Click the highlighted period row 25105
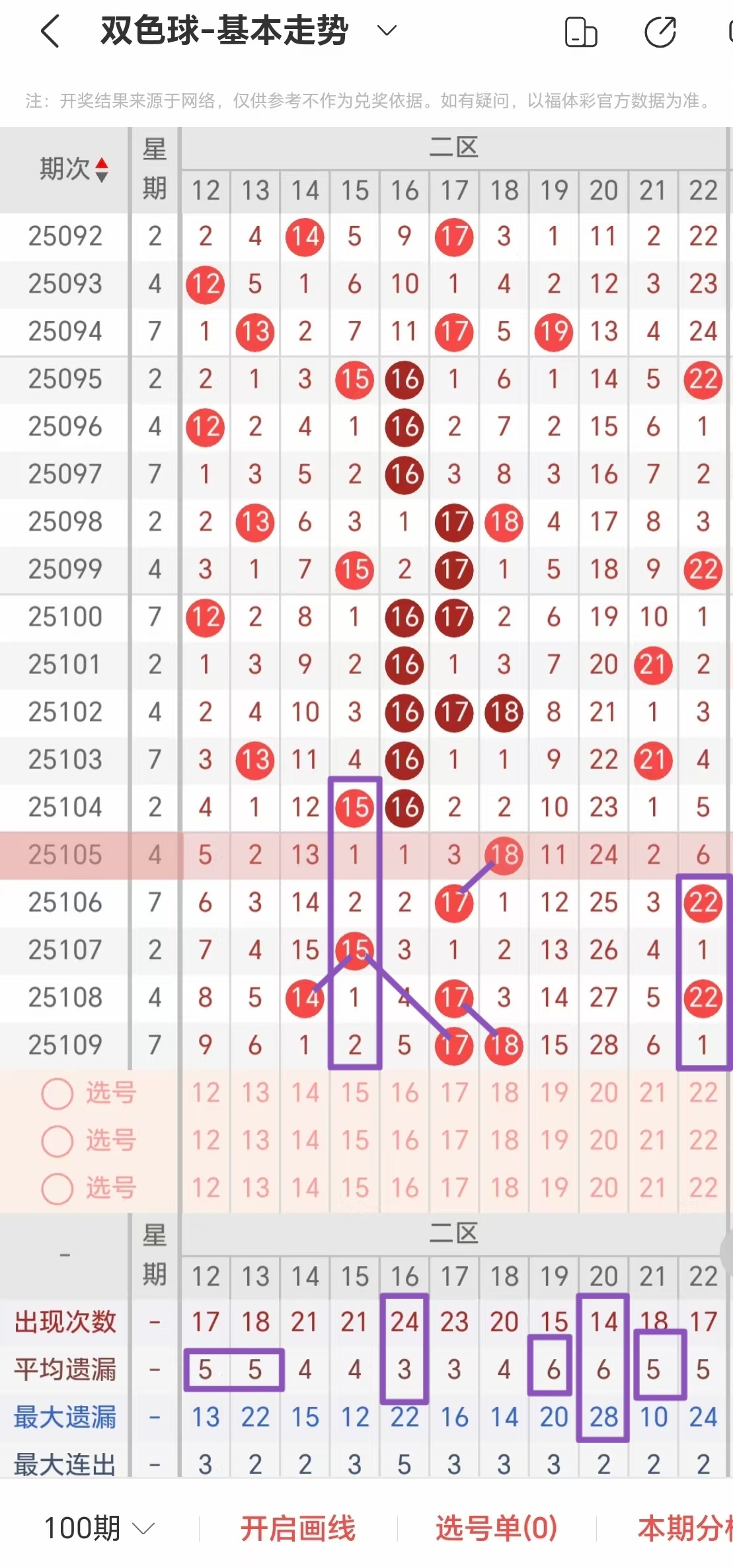The height and width of the screenshot is (1568, 733). coord(66,854)
